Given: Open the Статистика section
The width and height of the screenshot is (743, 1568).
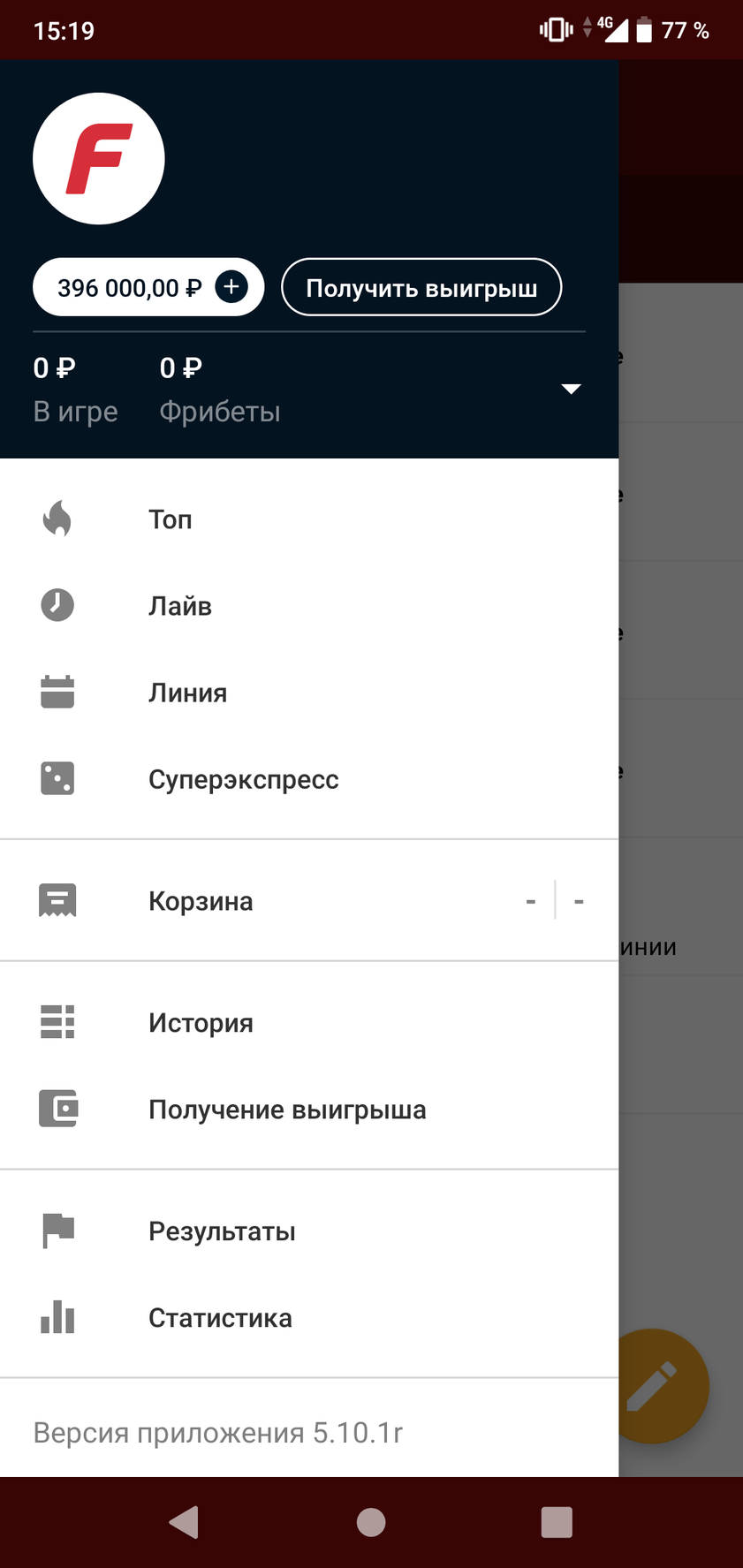Looking at the screenshot, I should (309, 1318).
